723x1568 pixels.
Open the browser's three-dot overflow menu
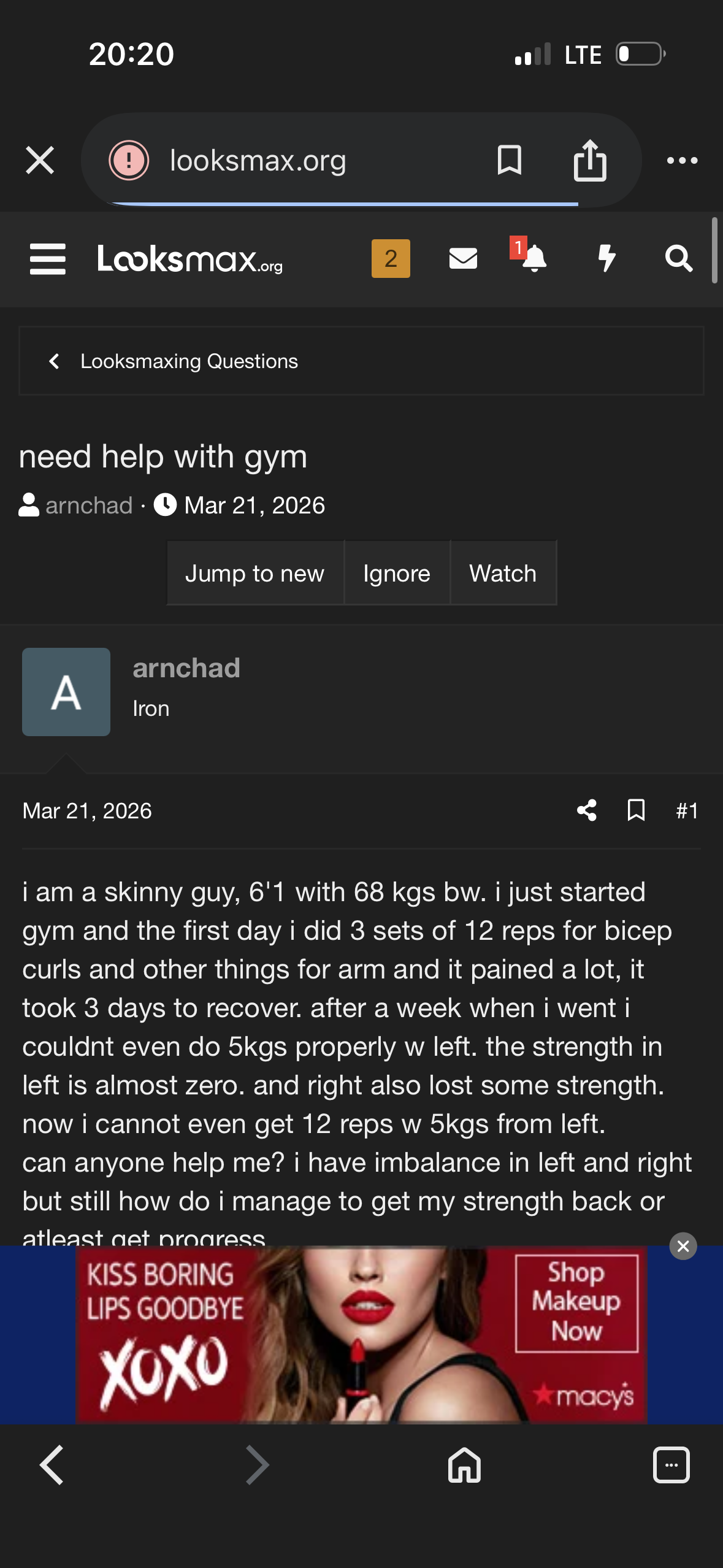[682, 161]
